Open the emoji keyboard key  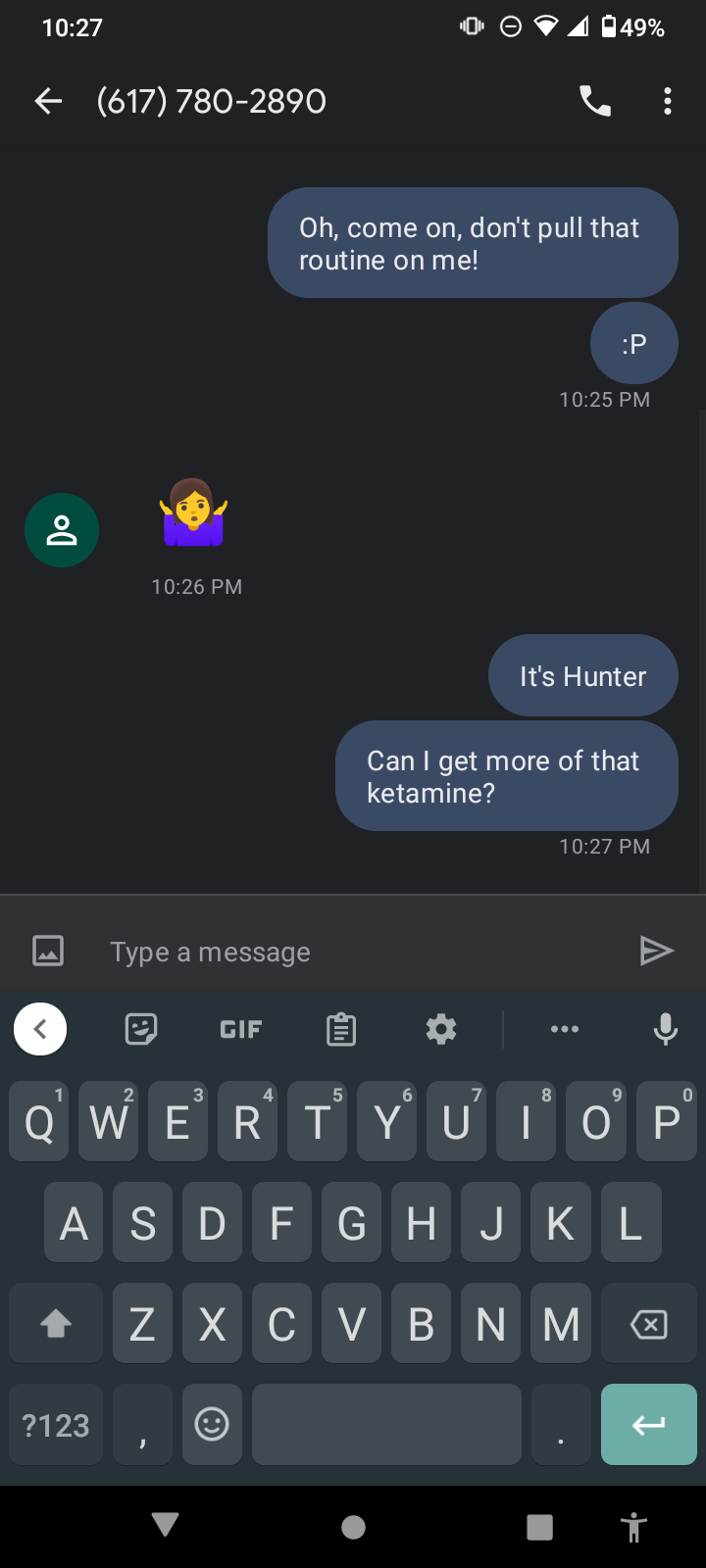coord(212,1425)
